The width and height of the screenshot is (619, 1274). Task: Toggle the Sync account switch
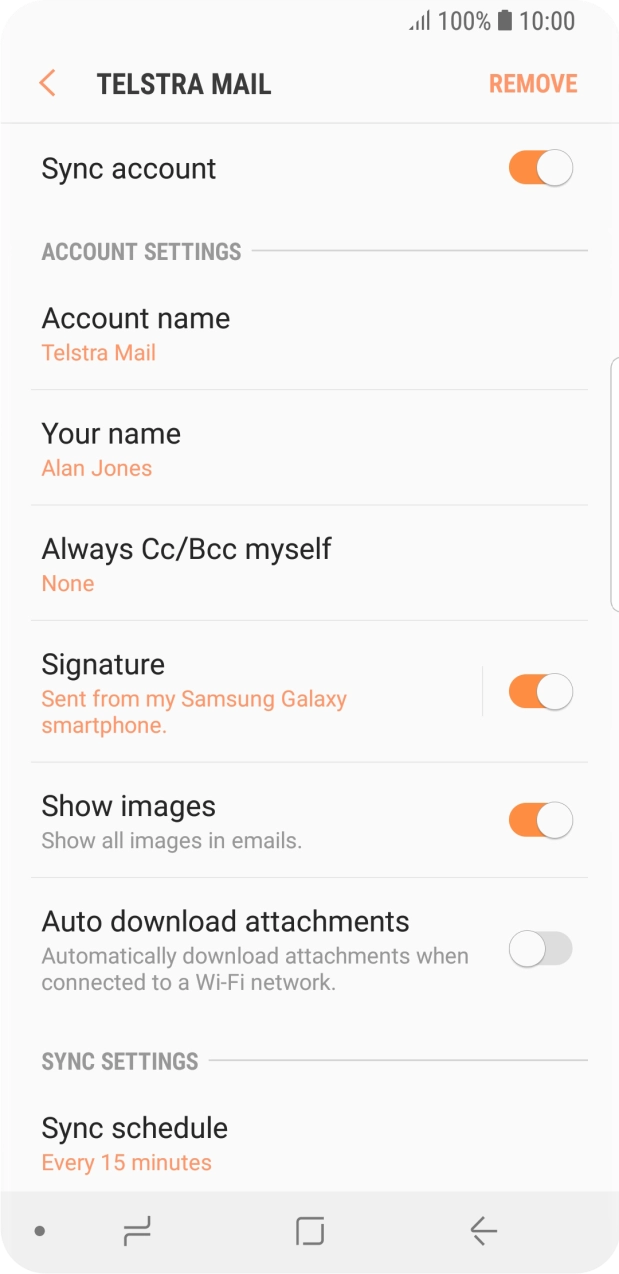(540, 168)
